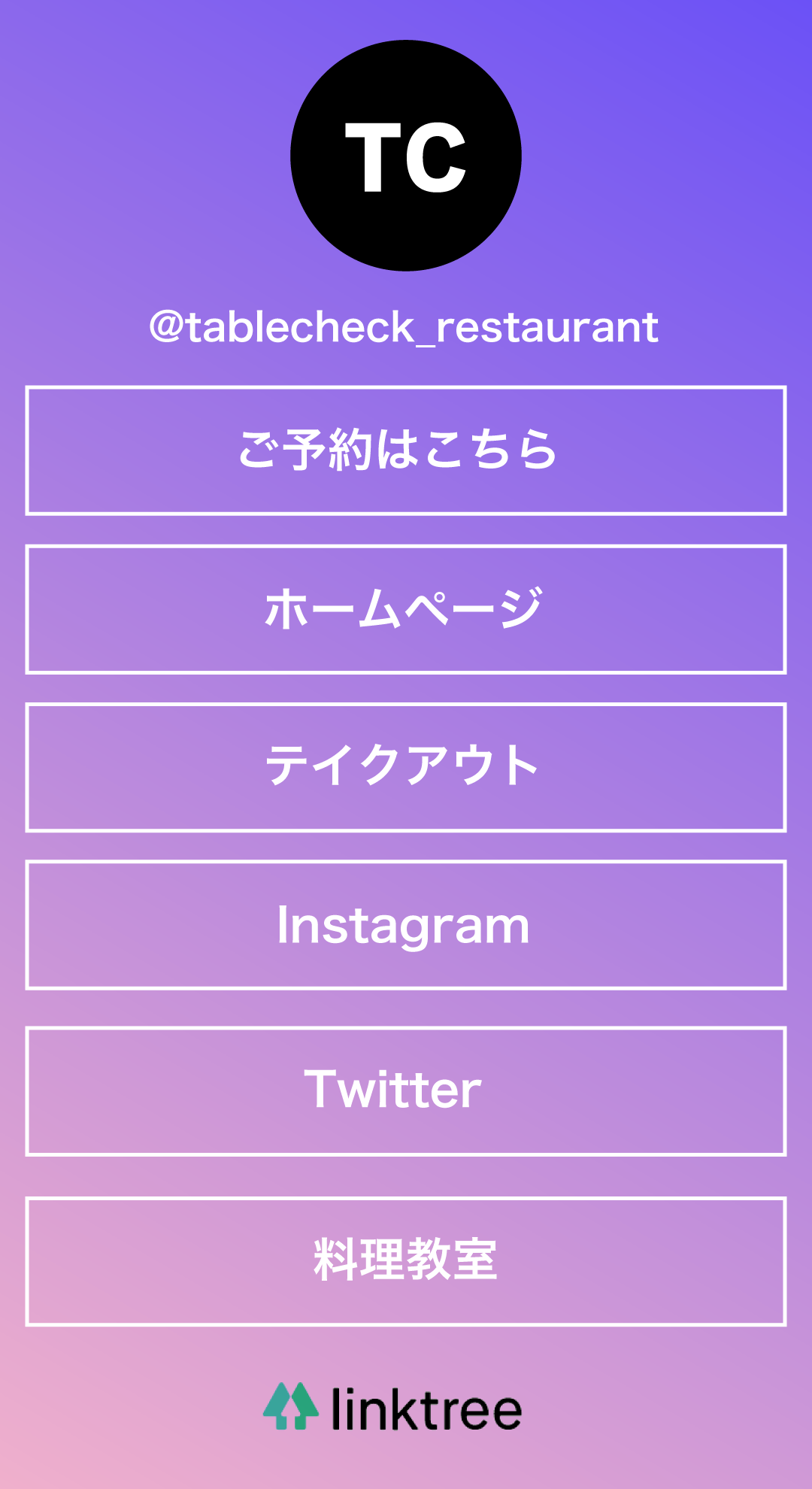Open the ご予約はこちら reservation link
812x1489 pixels.
[x=406, y=450]
